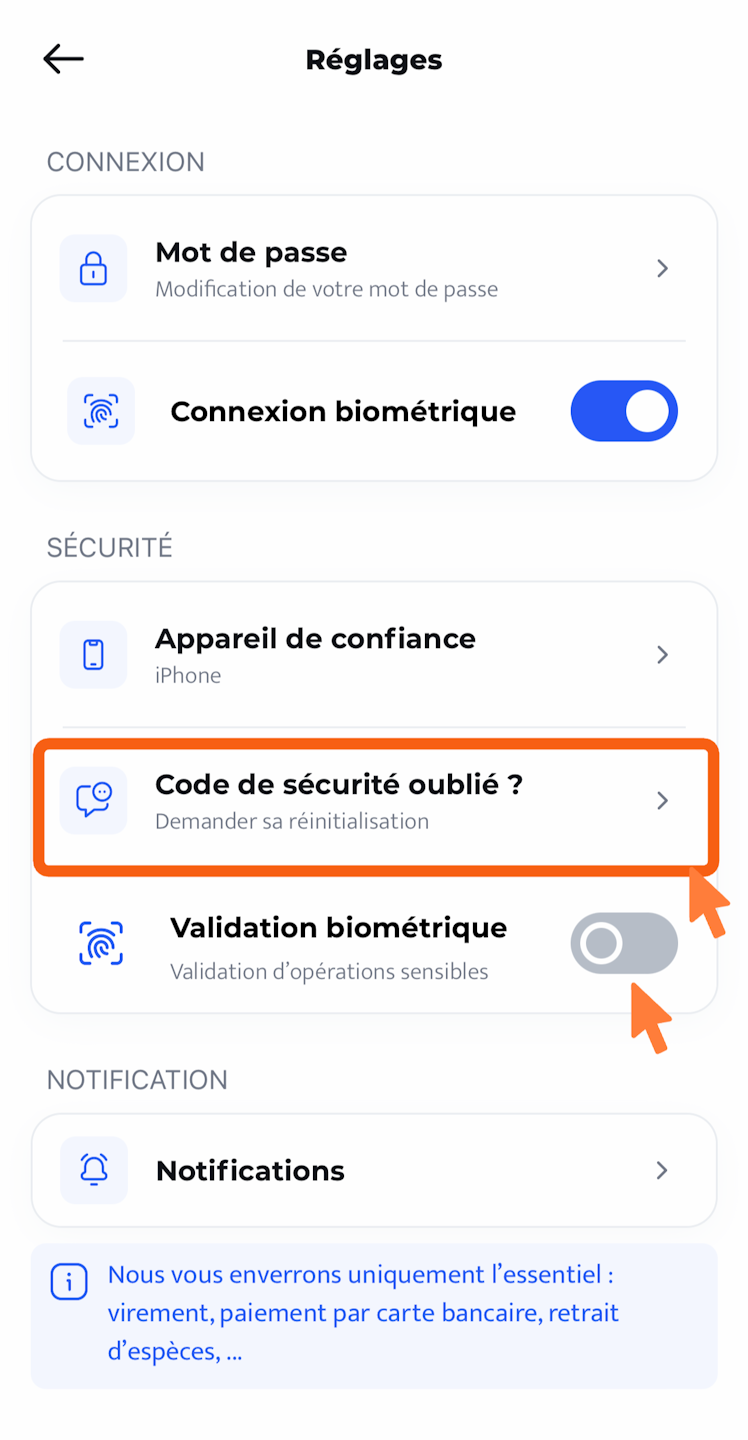
Task: Enable the Validation biométrique switch
Action: point(623,943)
